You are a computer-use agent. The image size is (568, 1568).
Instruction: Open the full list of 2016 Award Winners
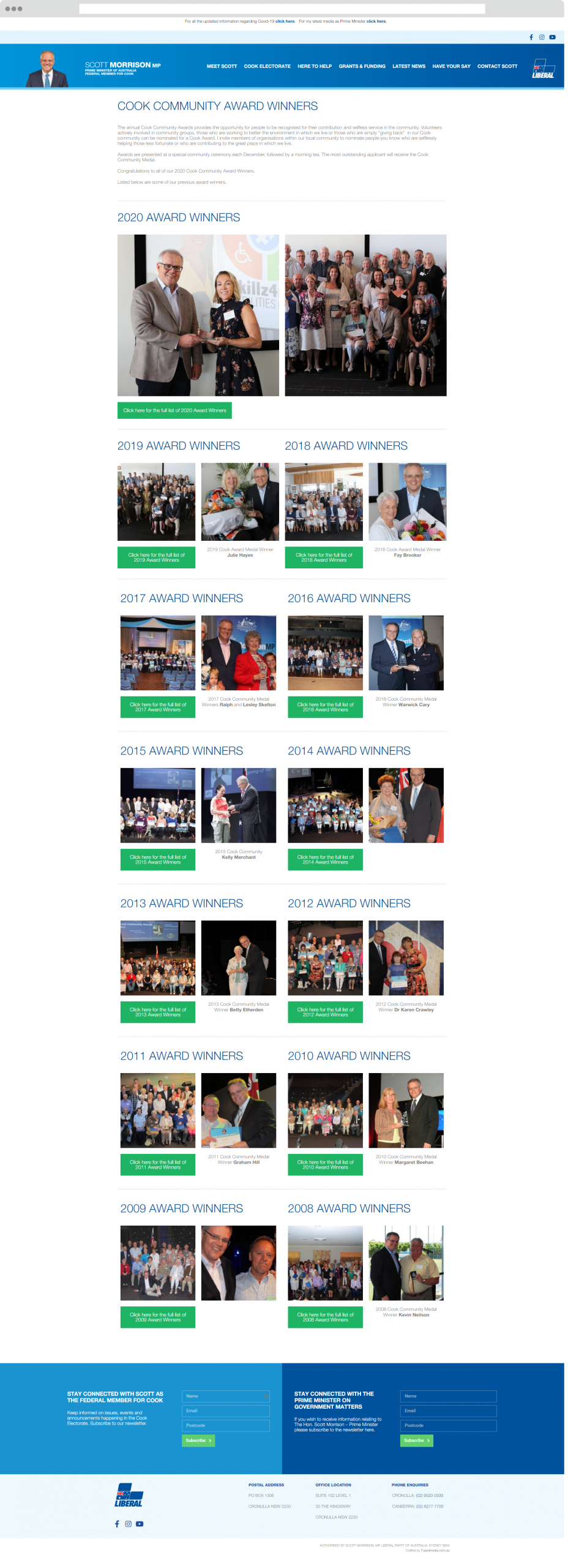point(325,707)
